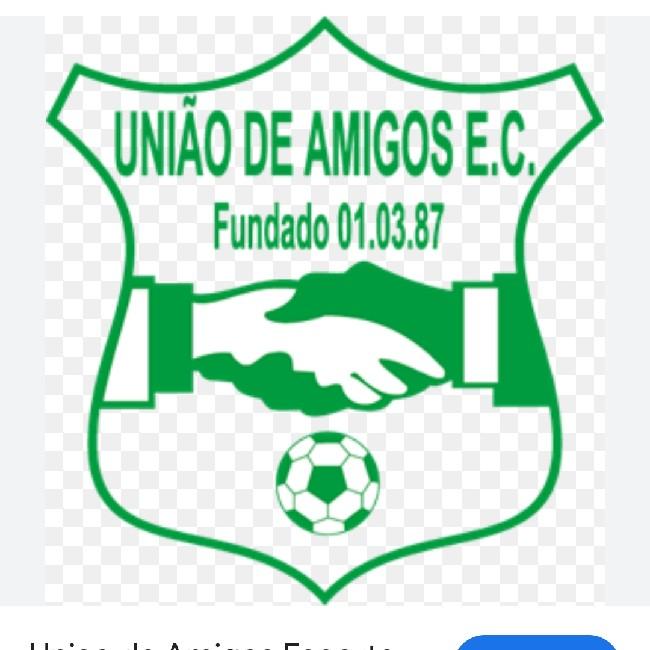Open the Uniao de Amigos title link

point(212,644)
